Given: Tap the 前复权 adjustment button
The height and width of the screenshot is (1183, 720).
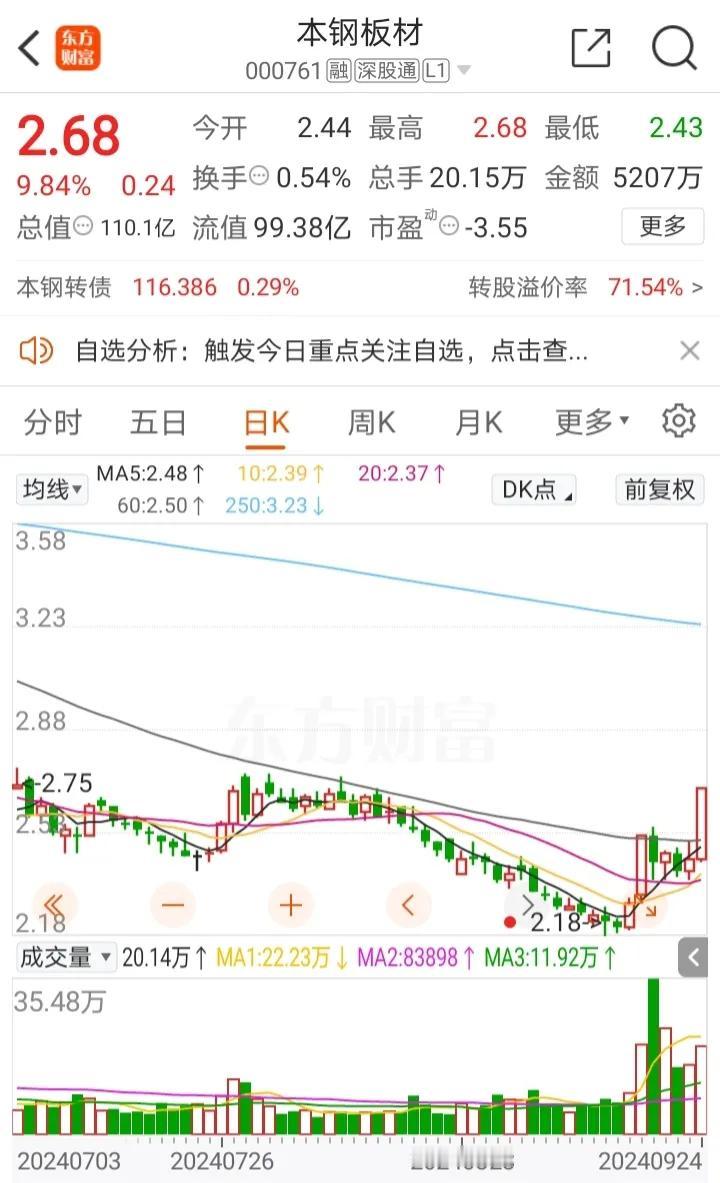Looking at the screenshot, I should pyautogui.click(x=660, y=489).
